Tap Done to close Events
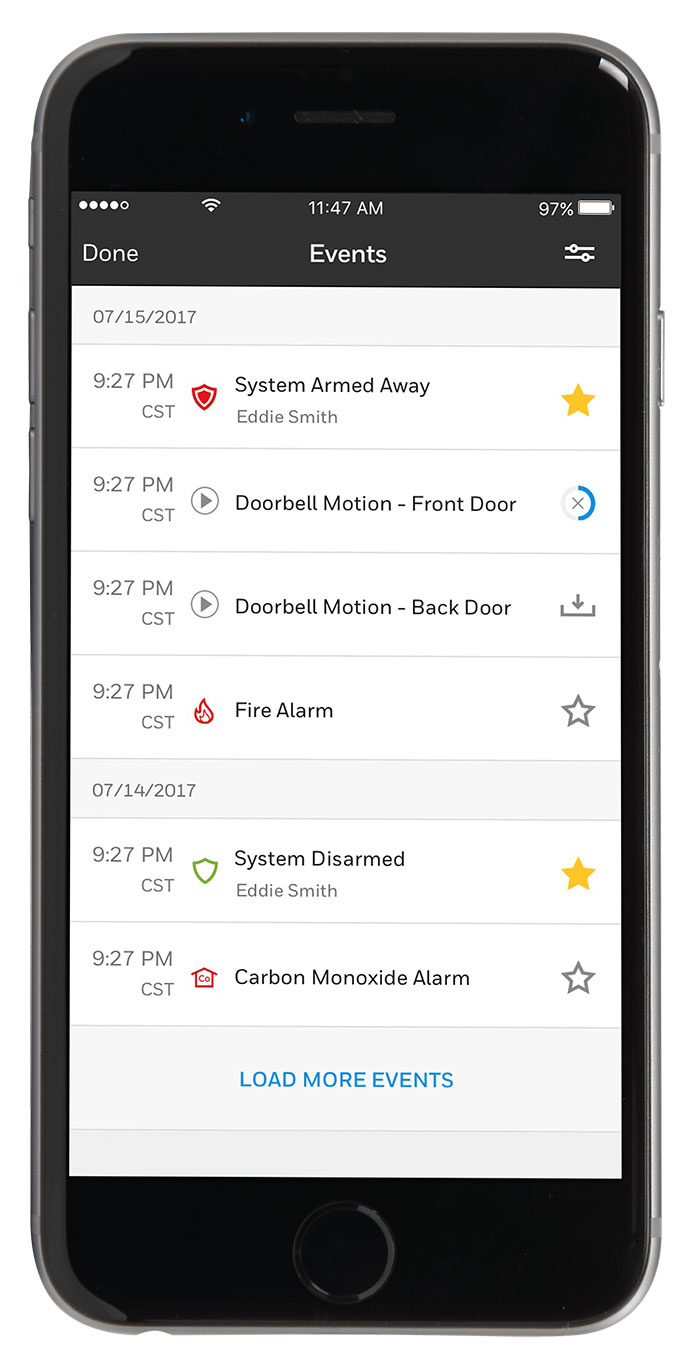 [x=110, y=254]
